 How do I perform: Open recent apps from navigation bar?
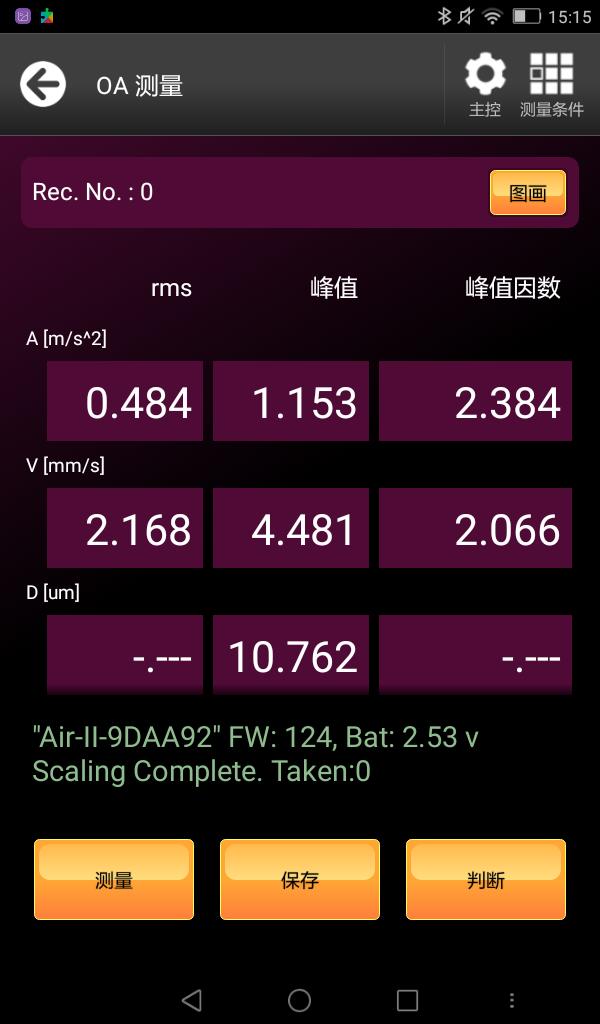[x=407, y=999]
